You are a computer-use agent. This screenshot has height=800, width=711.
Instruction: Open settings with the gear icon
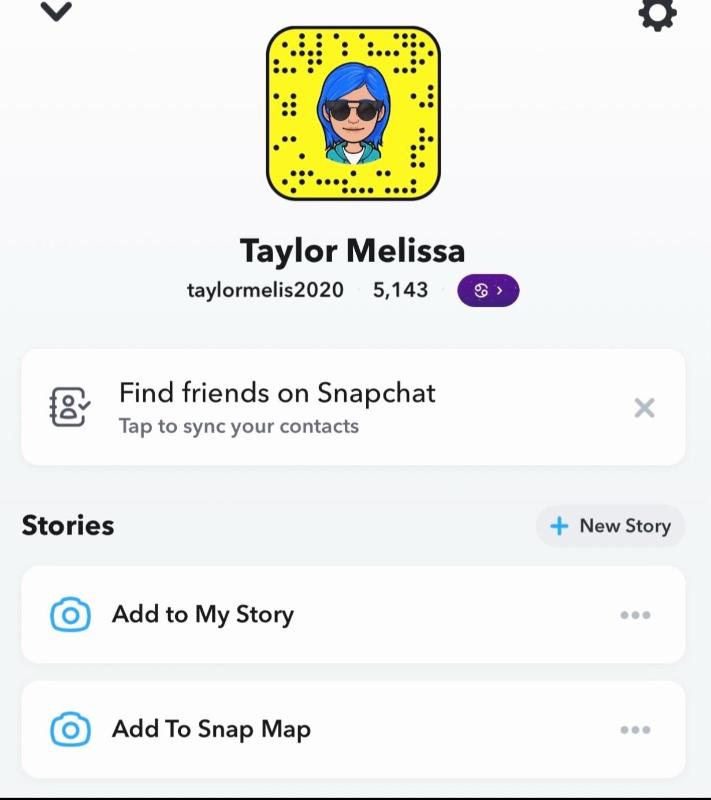pos(657,14)
